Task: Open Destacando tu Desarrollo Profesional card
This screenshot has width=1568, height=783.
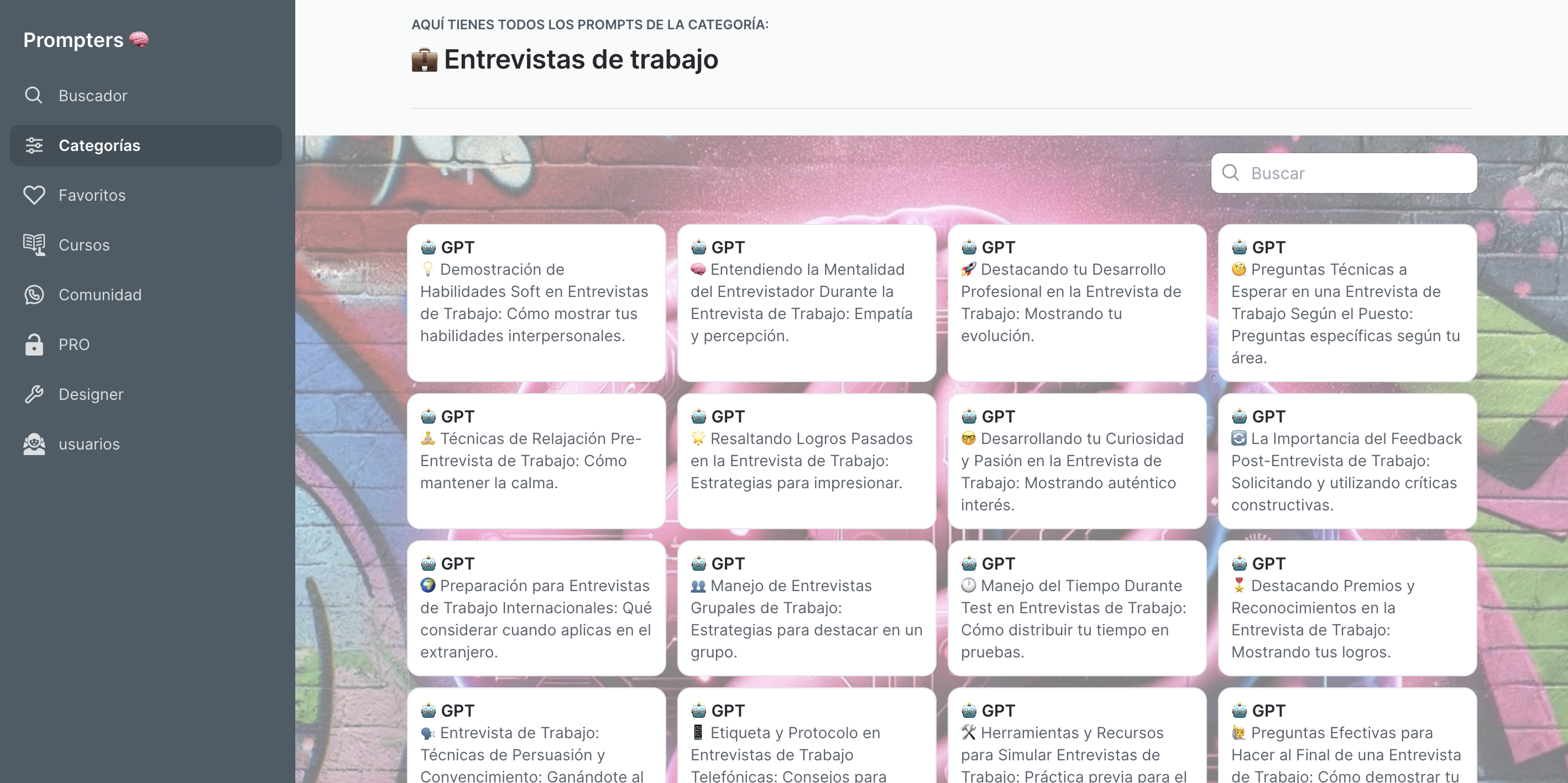Action: 1076,302
